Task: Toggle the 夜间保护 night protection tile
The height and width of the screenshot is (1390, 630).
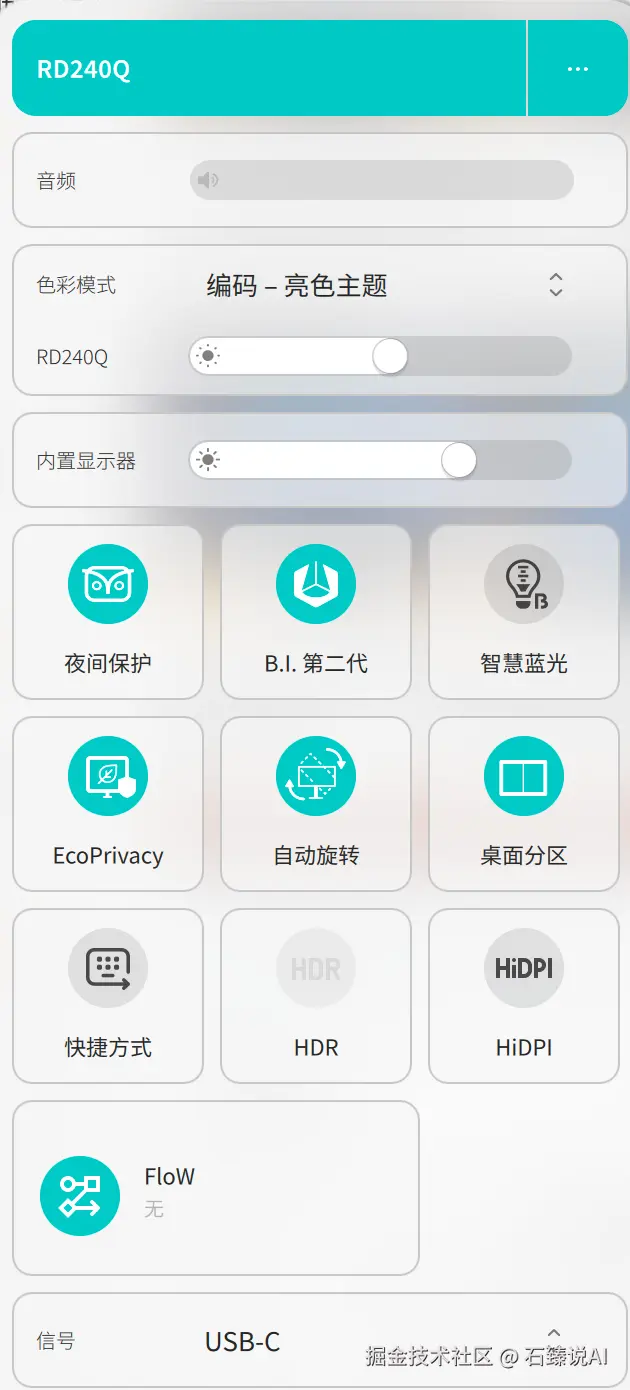Action: [108, 611]
